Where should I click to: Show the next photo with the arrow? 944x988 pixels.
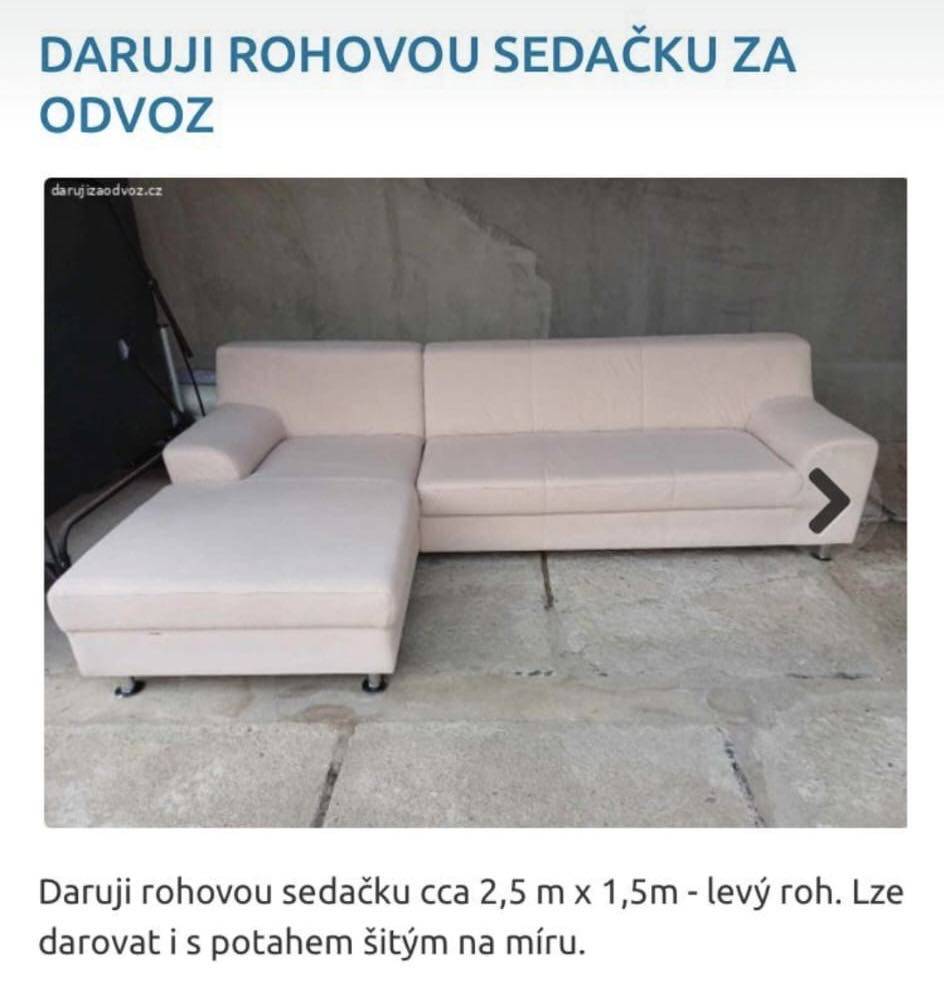pyautogui.click(x=829, y=499)
